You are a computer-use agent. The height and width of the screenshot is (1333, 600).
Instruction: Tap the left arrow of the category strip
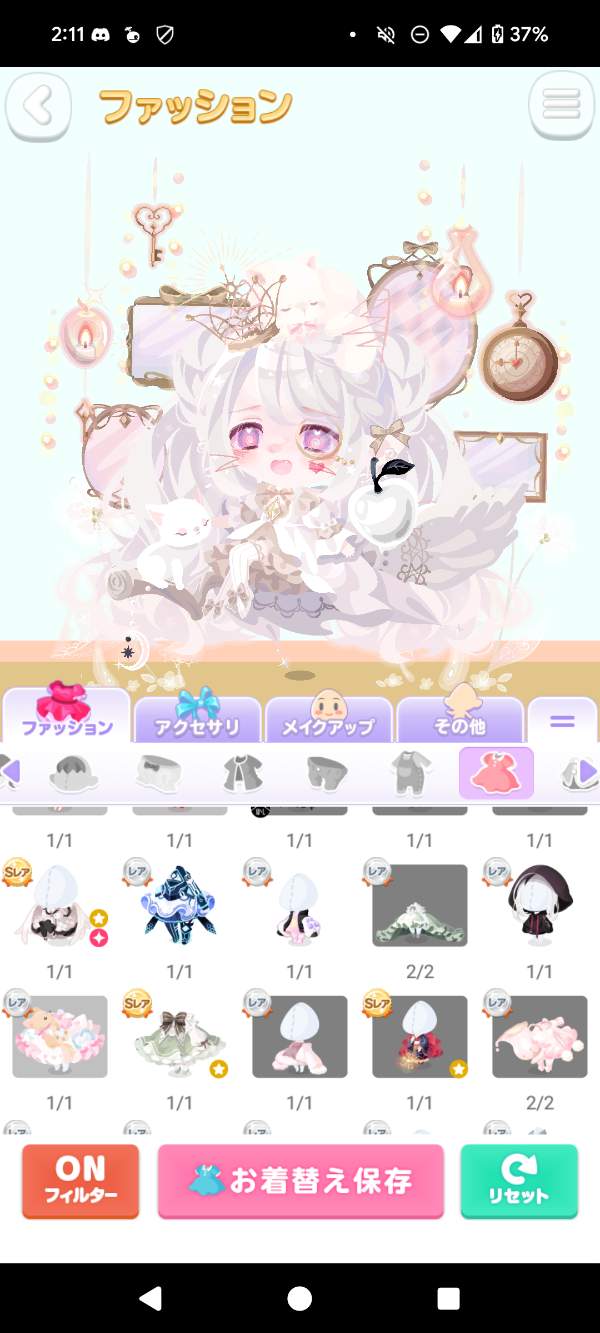[x=10, y=772]
